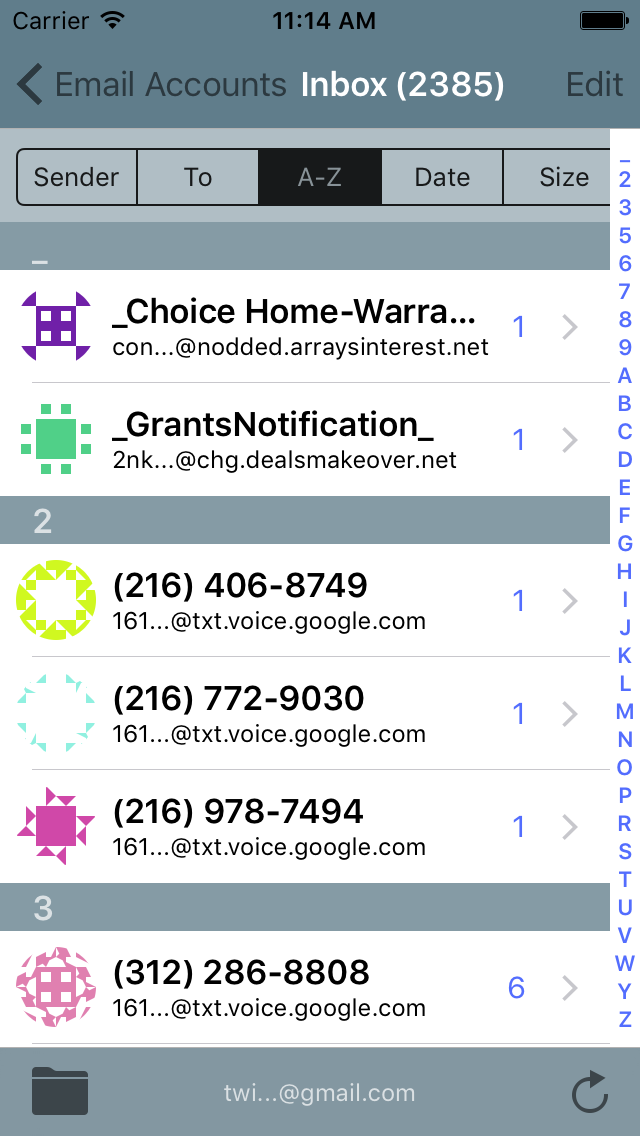The height and width of the screenshot is (1136, 640).
Task: Select the Date sort option
Action: click(x=442, y=177)
